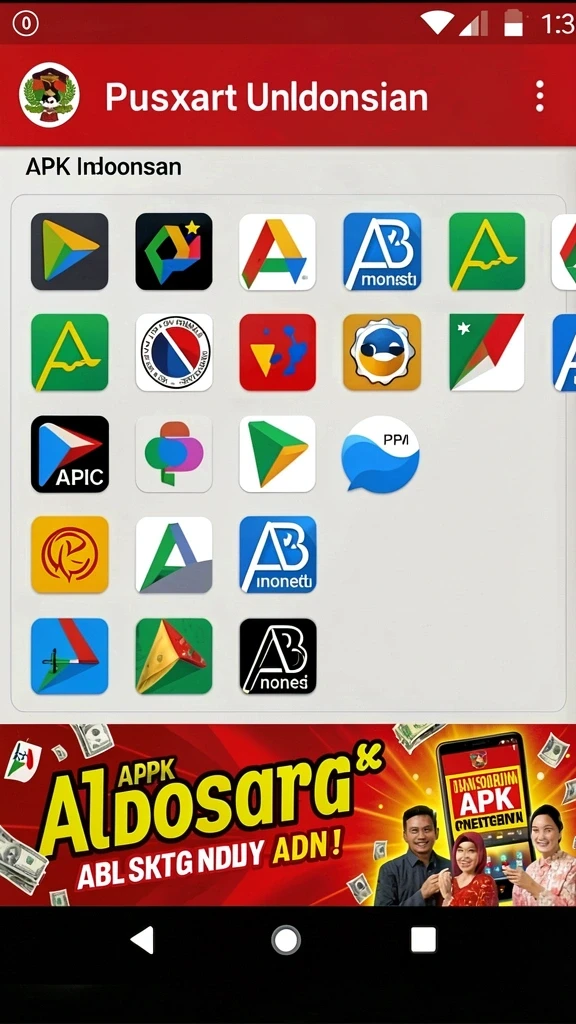
Task: Open the orange app with blue badge face
Action: (x=382, y=353)
